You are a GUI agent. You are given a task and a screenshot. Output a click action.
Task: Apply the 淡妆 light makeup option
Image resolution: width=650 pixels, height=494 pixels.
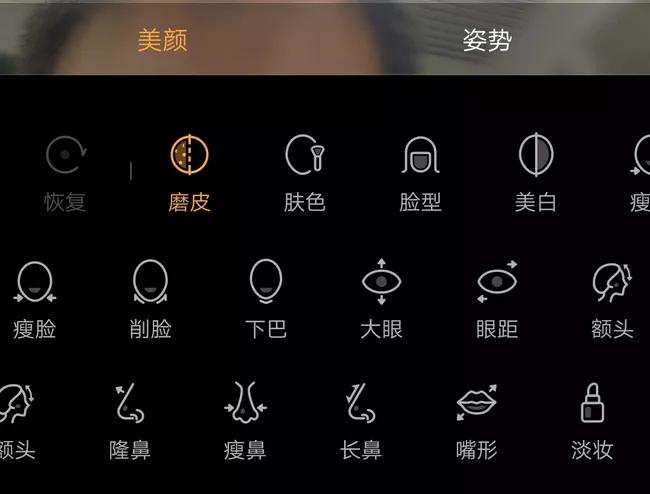click(592, 420)
